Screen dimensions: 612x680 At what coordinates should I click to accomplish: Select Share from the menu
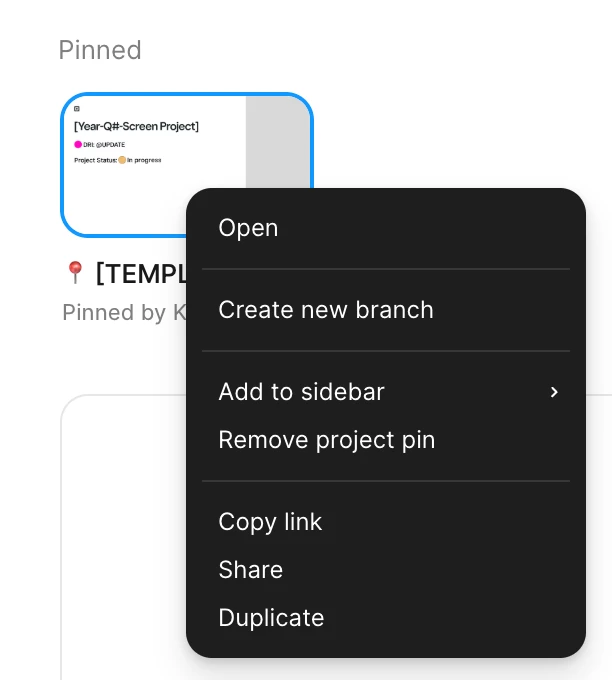click(x=250, y=570)
